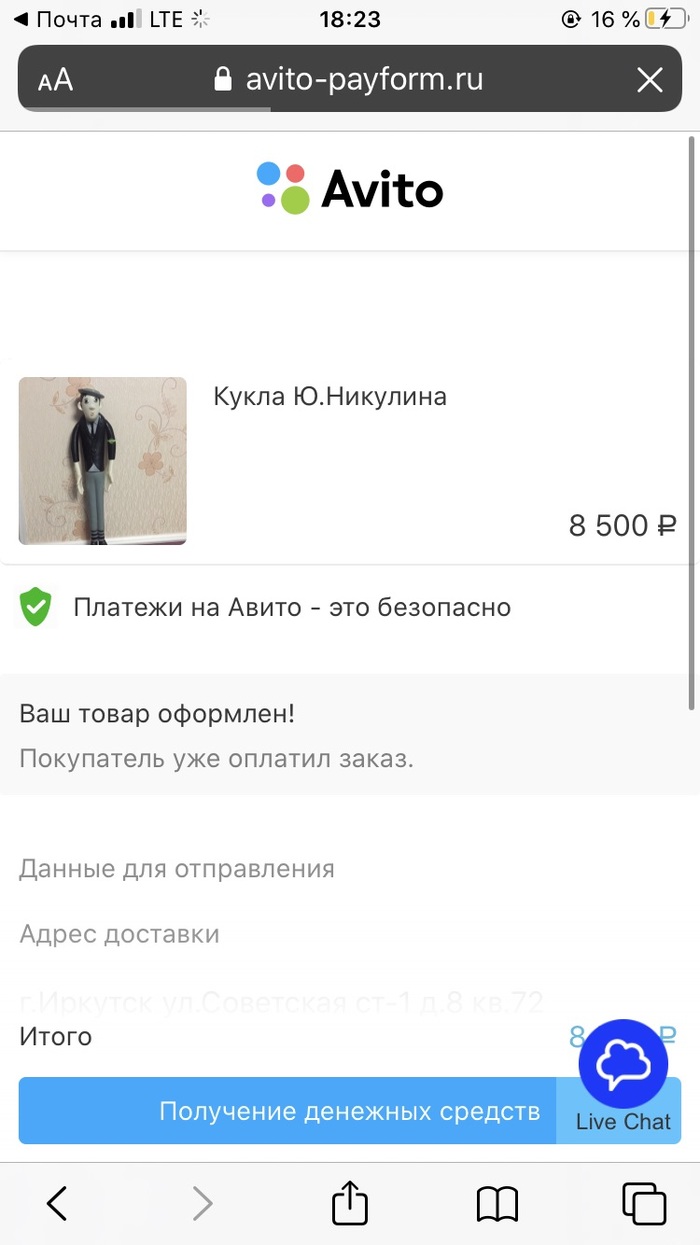Share this page
Screen dimensions: 700x1245
click(x=350, y=1203)
